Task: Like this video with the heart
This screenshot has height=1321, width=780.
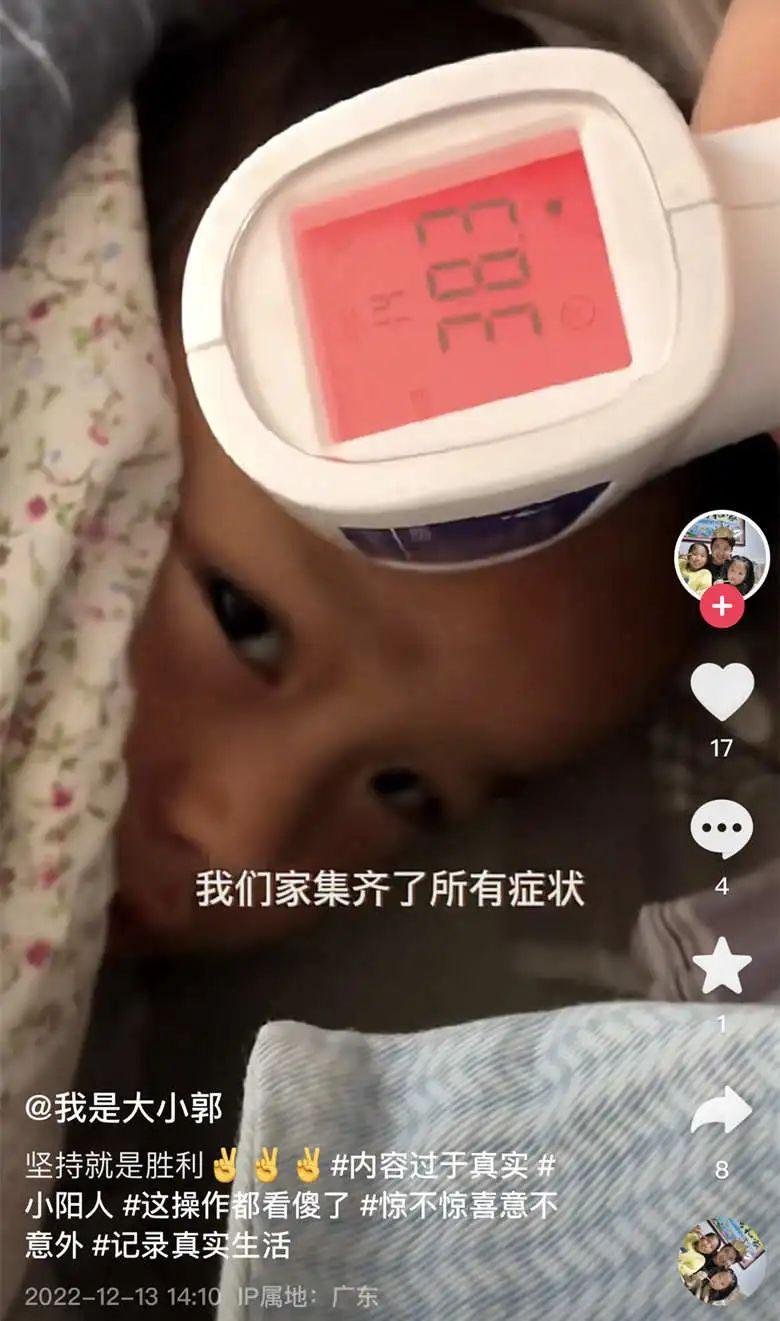Action: (x=721, y=691)
